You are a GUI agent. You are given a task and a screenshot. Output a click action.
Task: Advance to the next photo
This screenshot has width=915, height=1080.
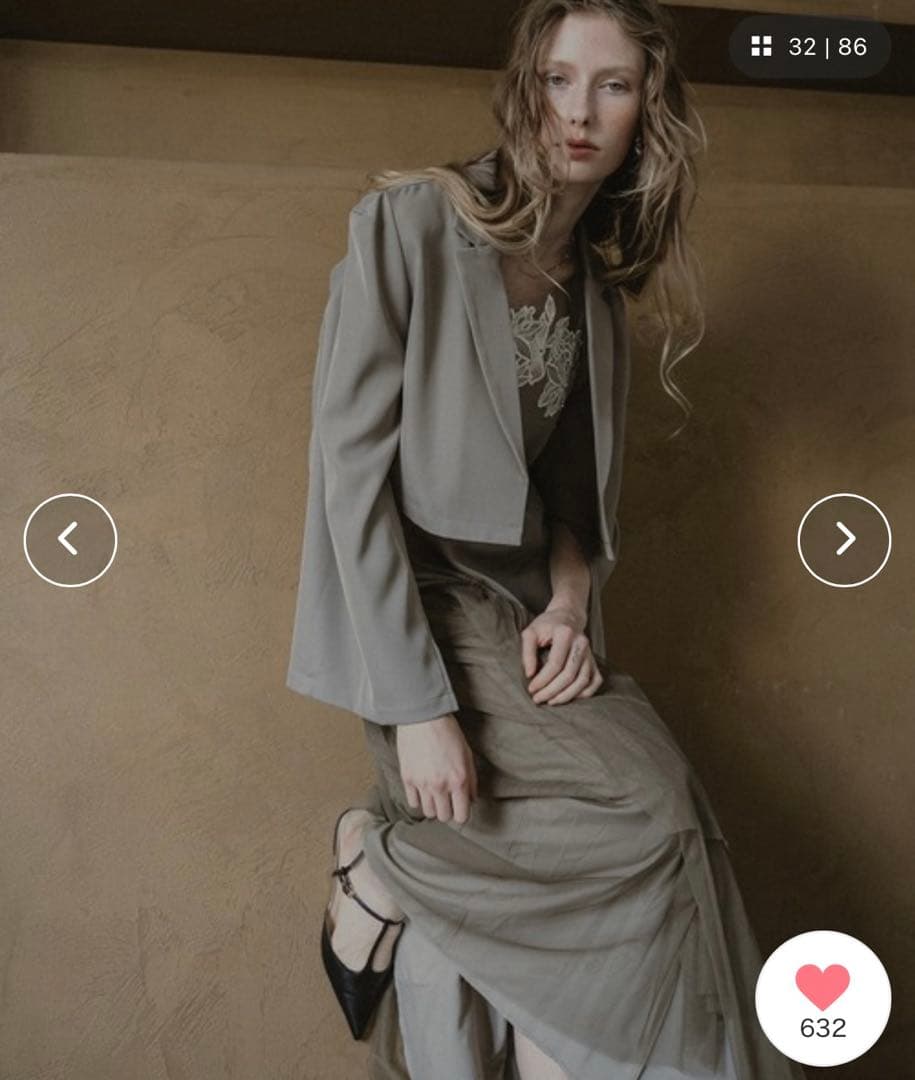click(844, 540)
